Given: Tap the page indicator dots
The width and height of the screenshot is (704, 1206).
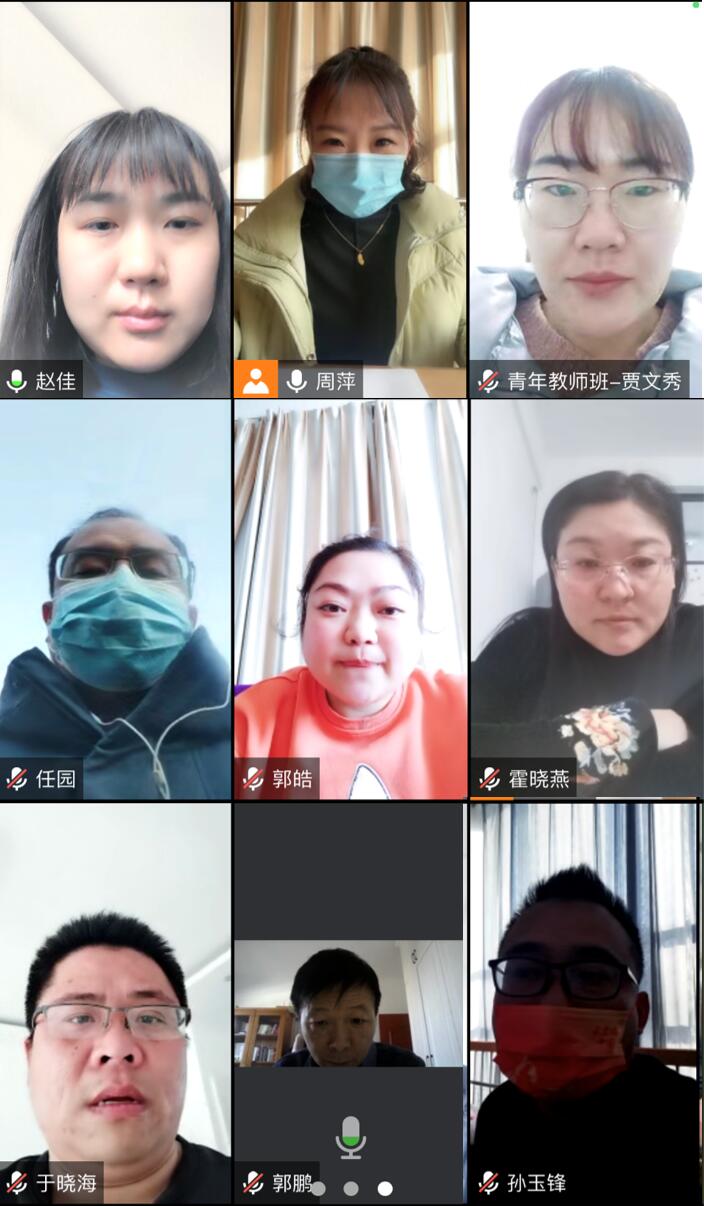Looking at the screenshot, I should [x=351, y=1189].
